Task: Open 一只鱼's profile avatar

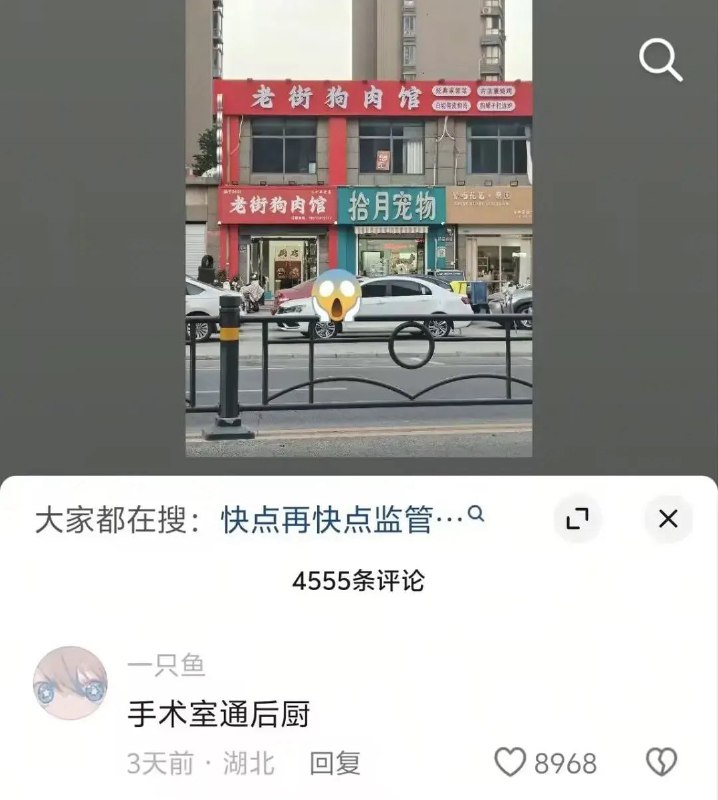Action: click(70, 684)
